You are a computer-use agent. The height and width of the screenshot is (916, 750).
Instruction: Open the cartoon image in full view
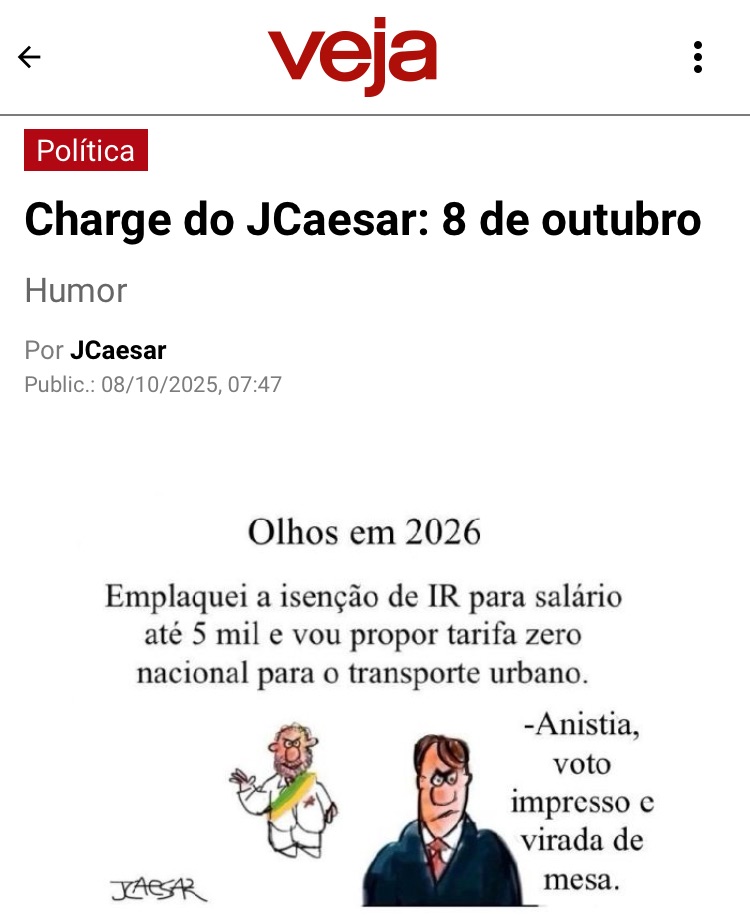point(375,700)
